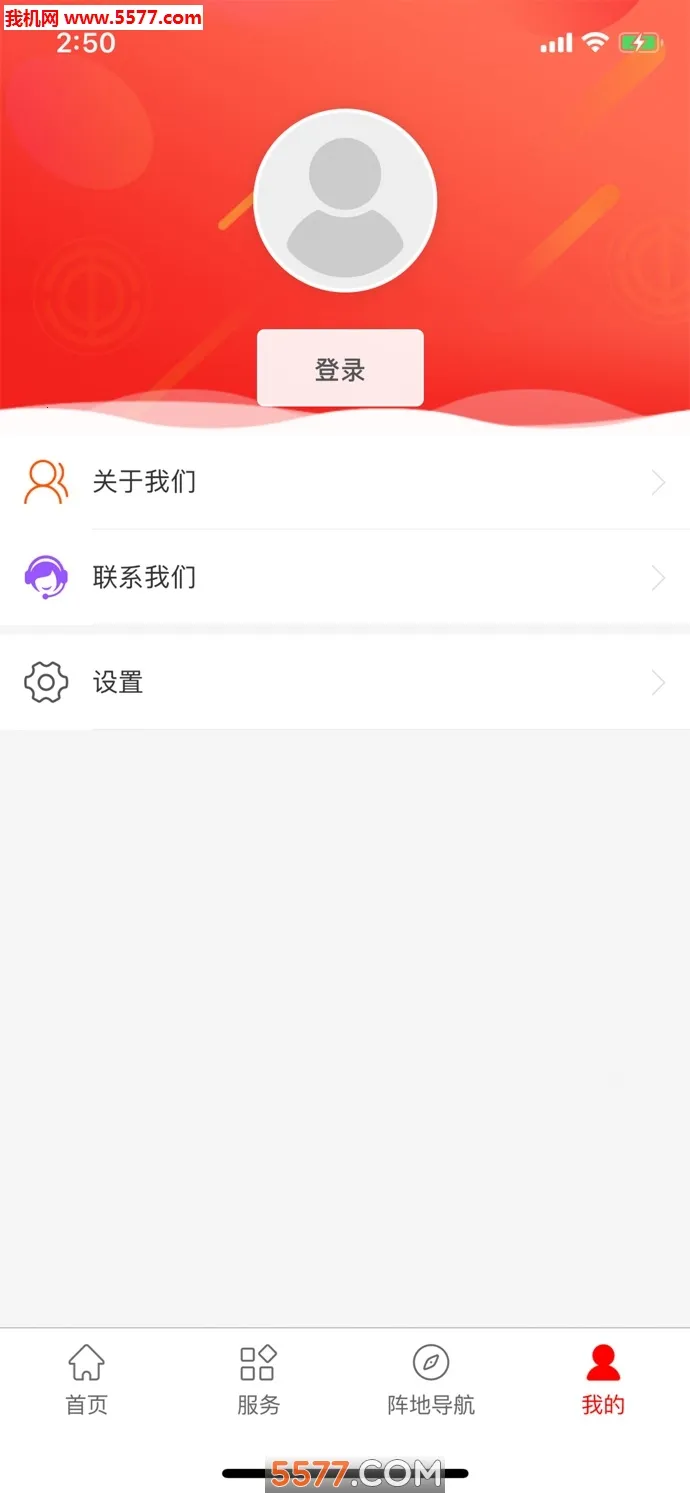Go to the 阵地导航 tab
The height and width of the screenshot is (1493, 690).
431,1380
